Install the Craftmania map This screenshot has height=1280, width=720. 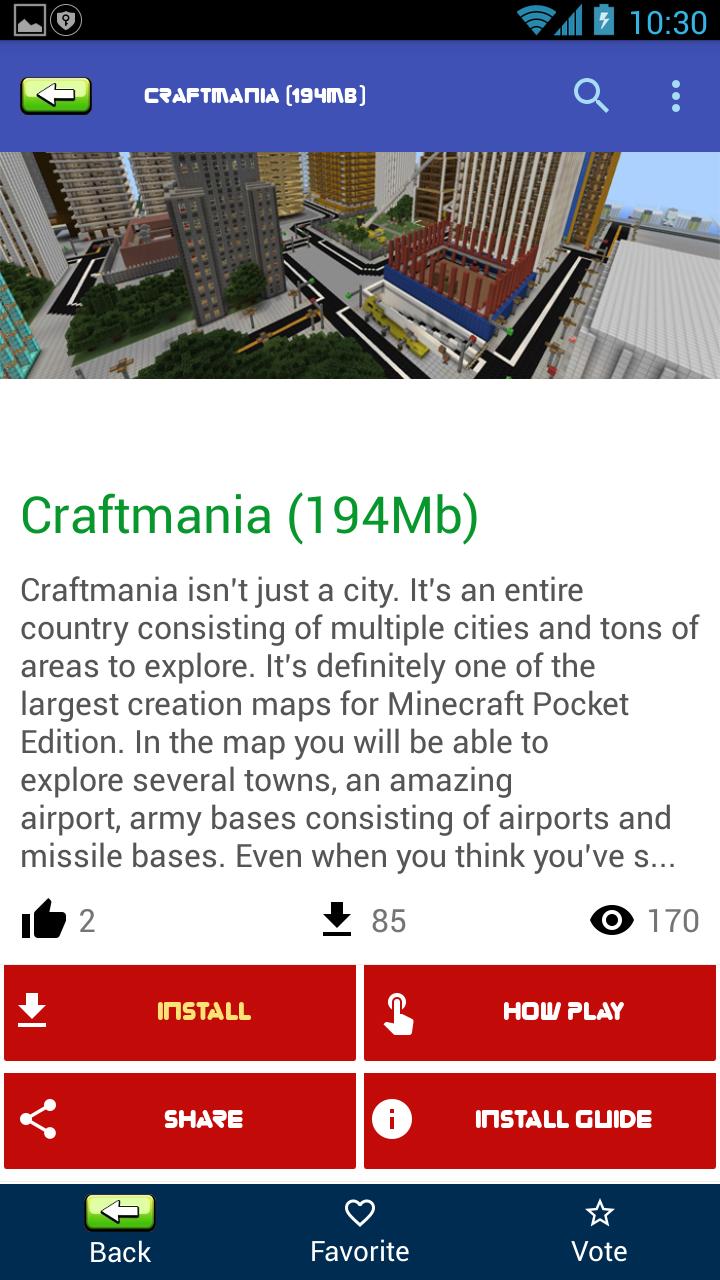tap(180, 1012)
